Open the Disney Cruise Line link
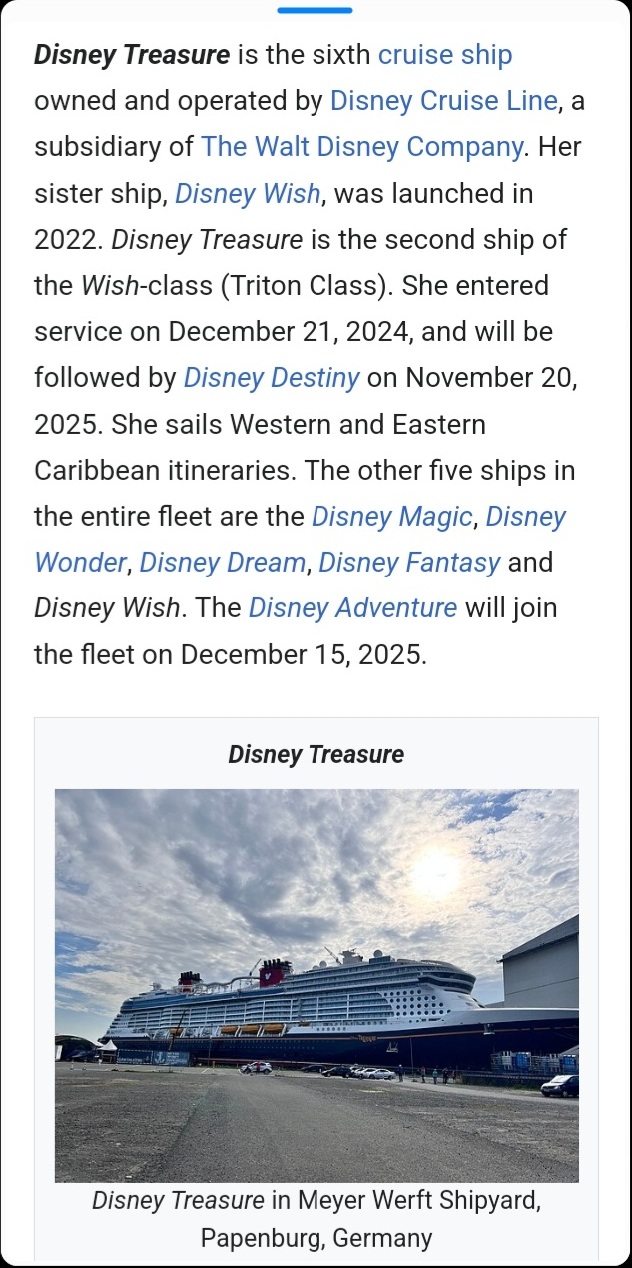This screenshot has height=1268, width=632. (443, 100)
